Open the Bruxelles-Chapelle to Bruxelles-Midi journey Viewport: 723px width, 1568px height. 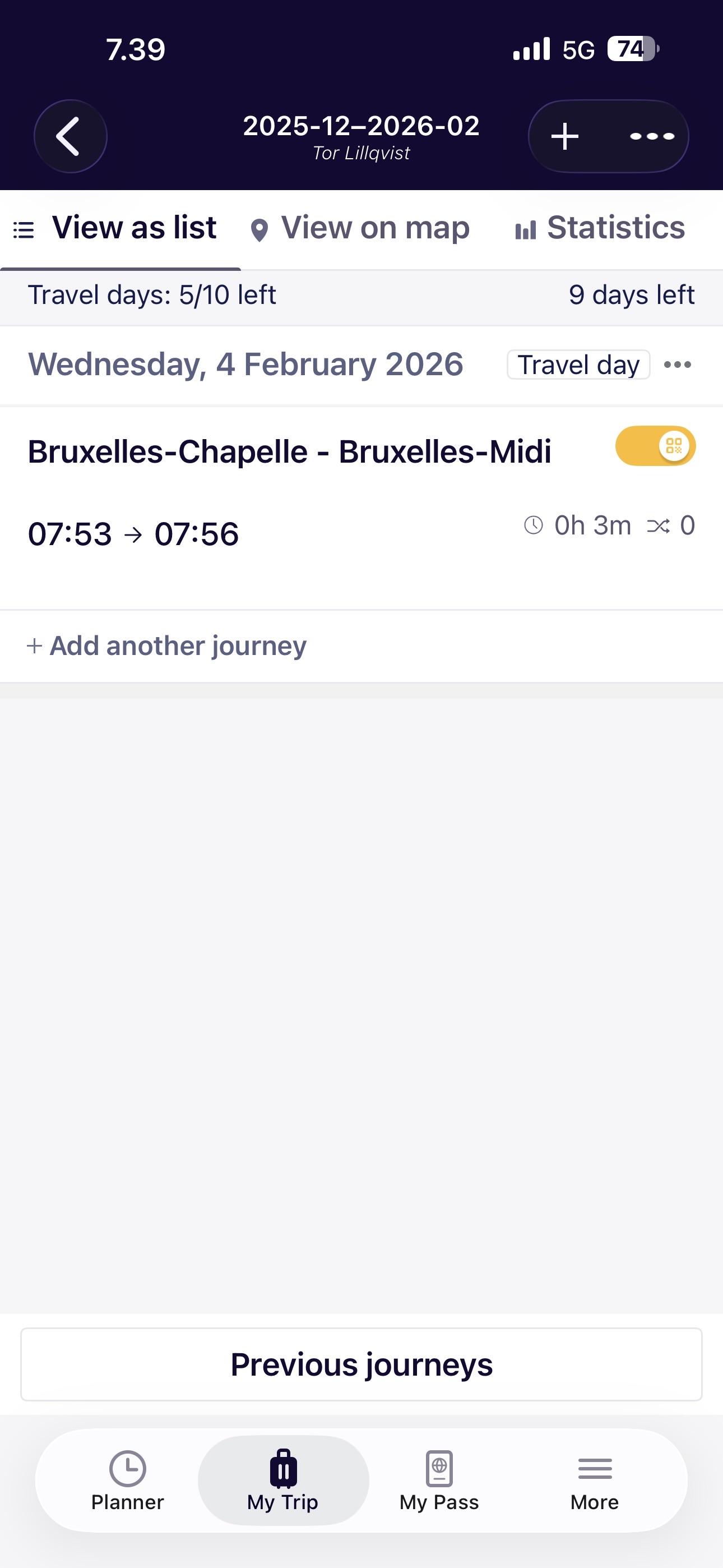[290, 493]
